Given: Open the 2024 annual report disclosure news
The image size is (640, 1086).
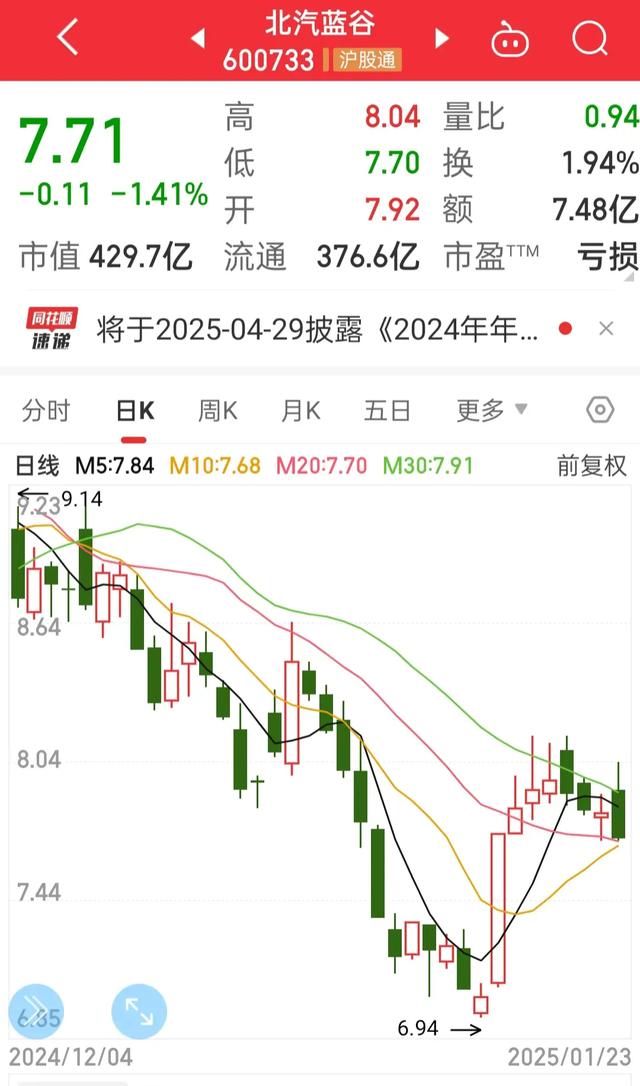Looking at the screenshot, I should 317,330.
